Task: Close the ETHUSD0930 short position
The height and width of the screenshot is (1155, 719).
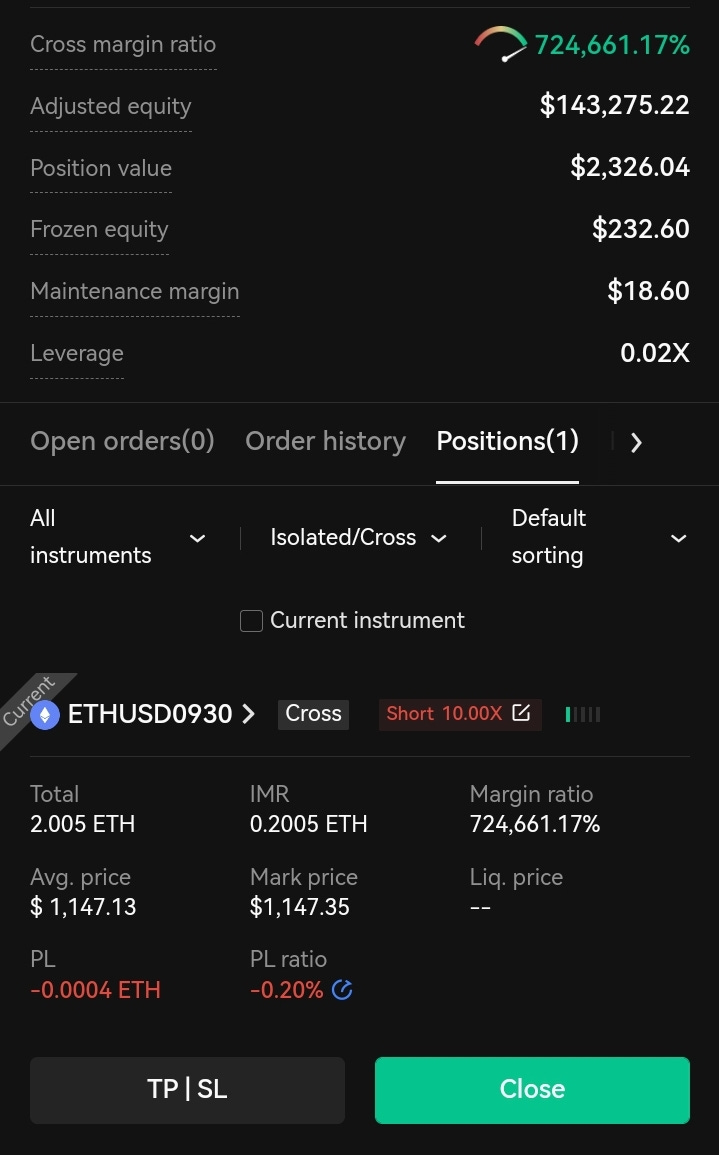Action: coord(532,1089)
